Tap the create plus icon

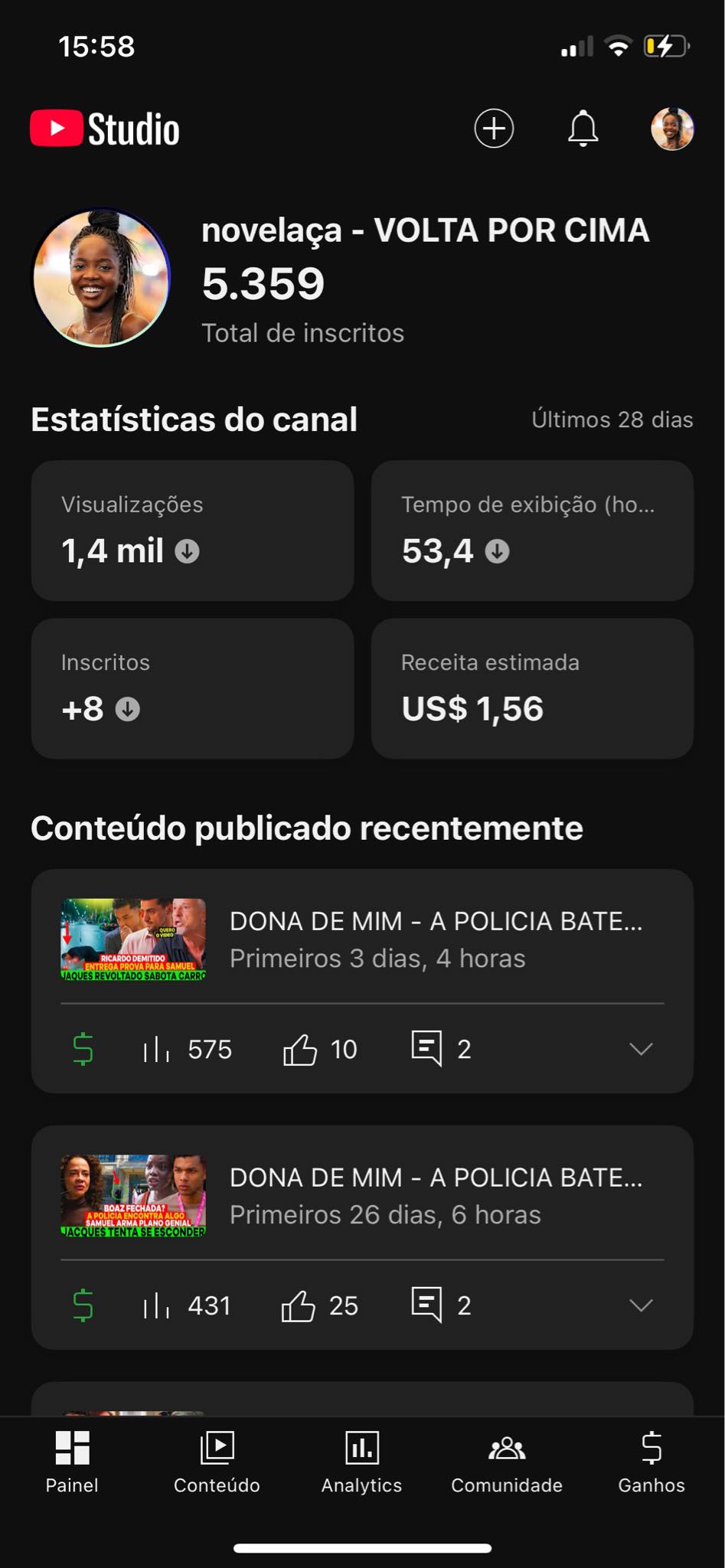pos(494,129)
